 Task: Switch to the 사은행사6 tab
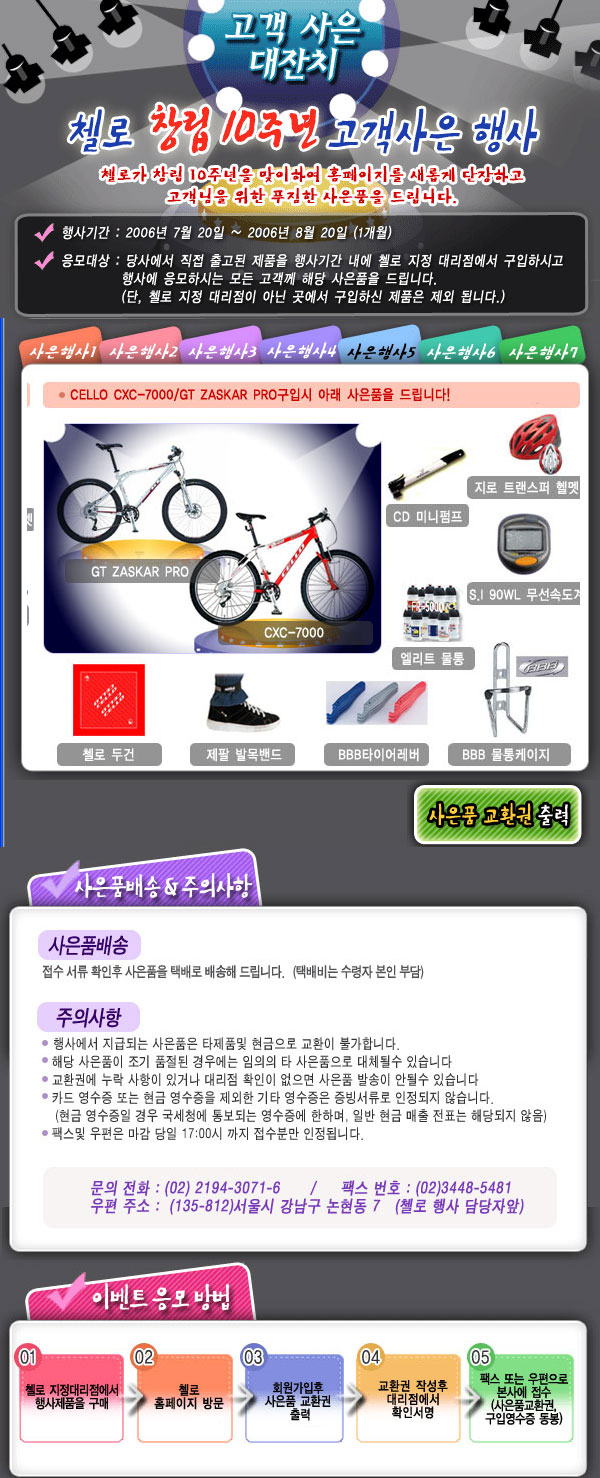460,352
